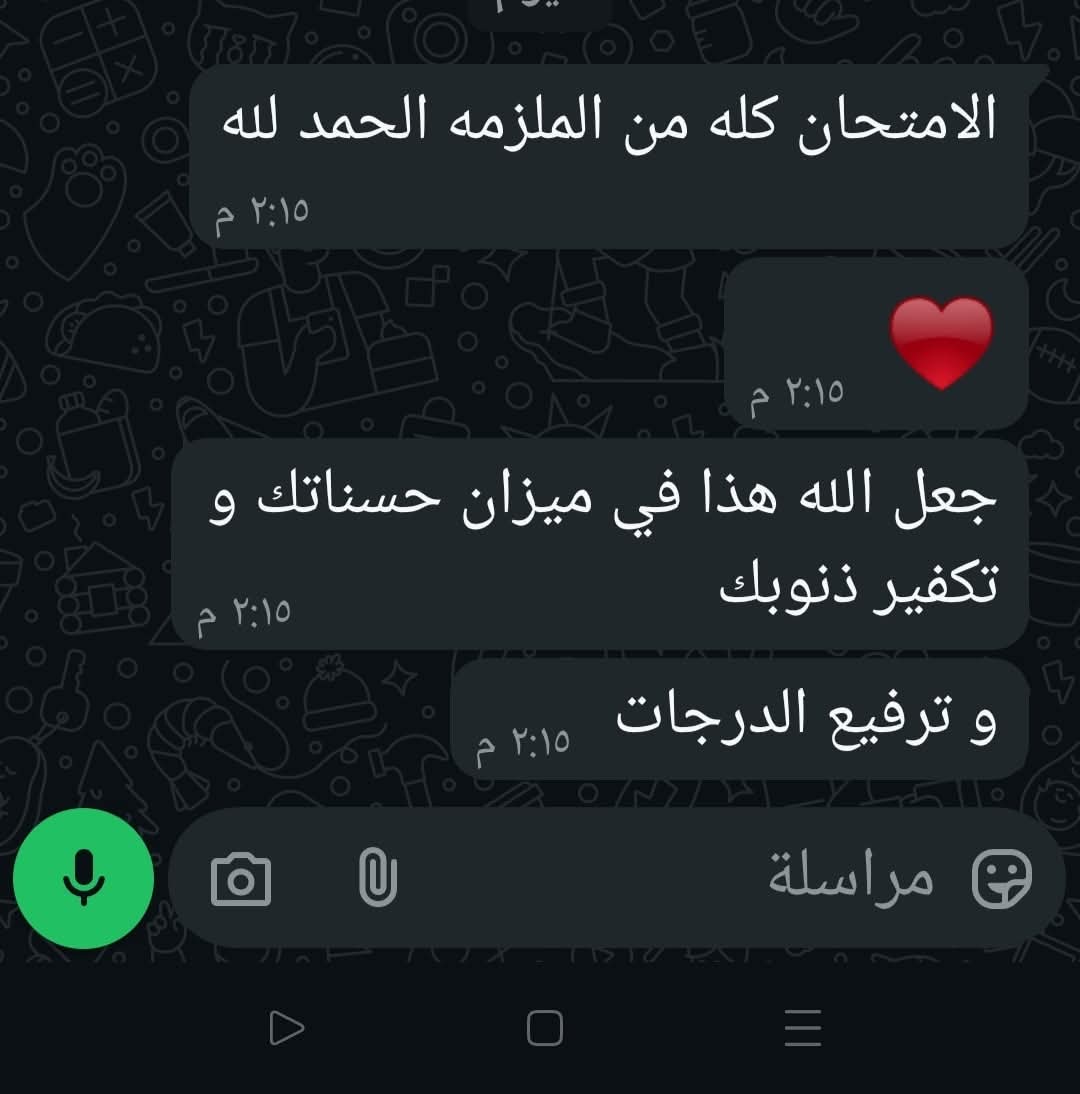
Task: Open the emoji sticker picker
Action: tap(1002, 878)
